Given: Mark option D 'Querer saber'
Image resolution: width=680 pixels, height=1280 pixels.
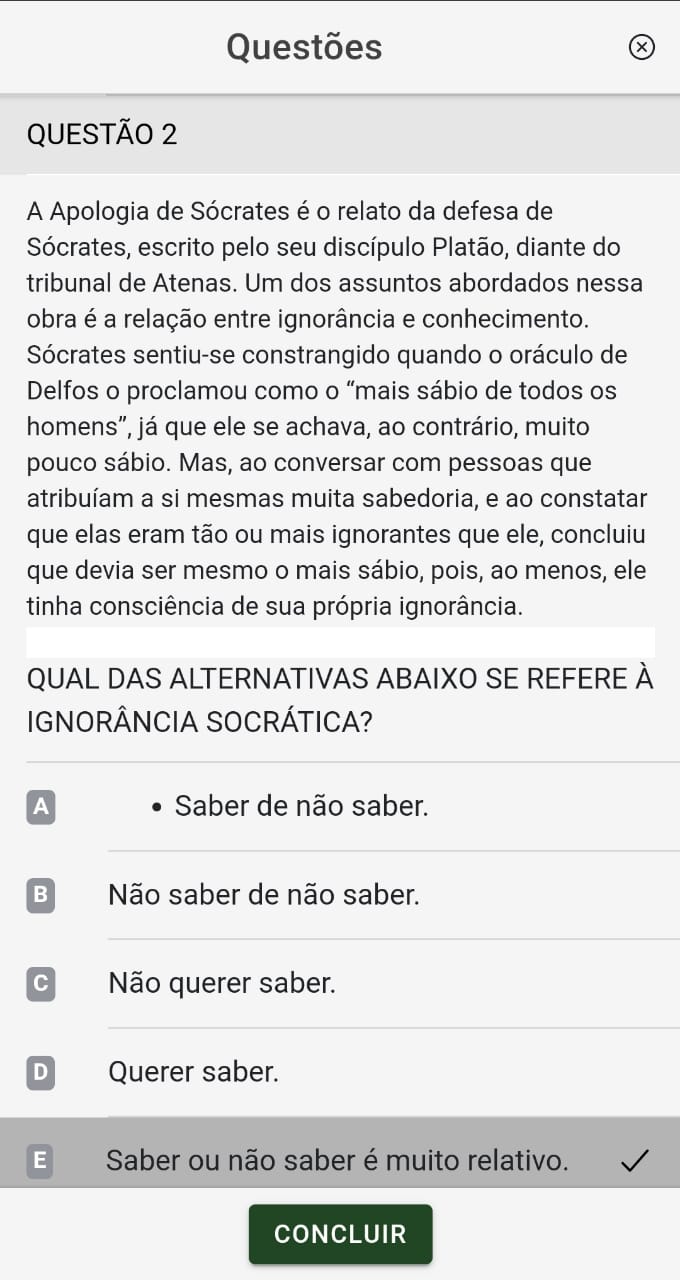Looking at the screenshot, I should [x=193, y=1072].
